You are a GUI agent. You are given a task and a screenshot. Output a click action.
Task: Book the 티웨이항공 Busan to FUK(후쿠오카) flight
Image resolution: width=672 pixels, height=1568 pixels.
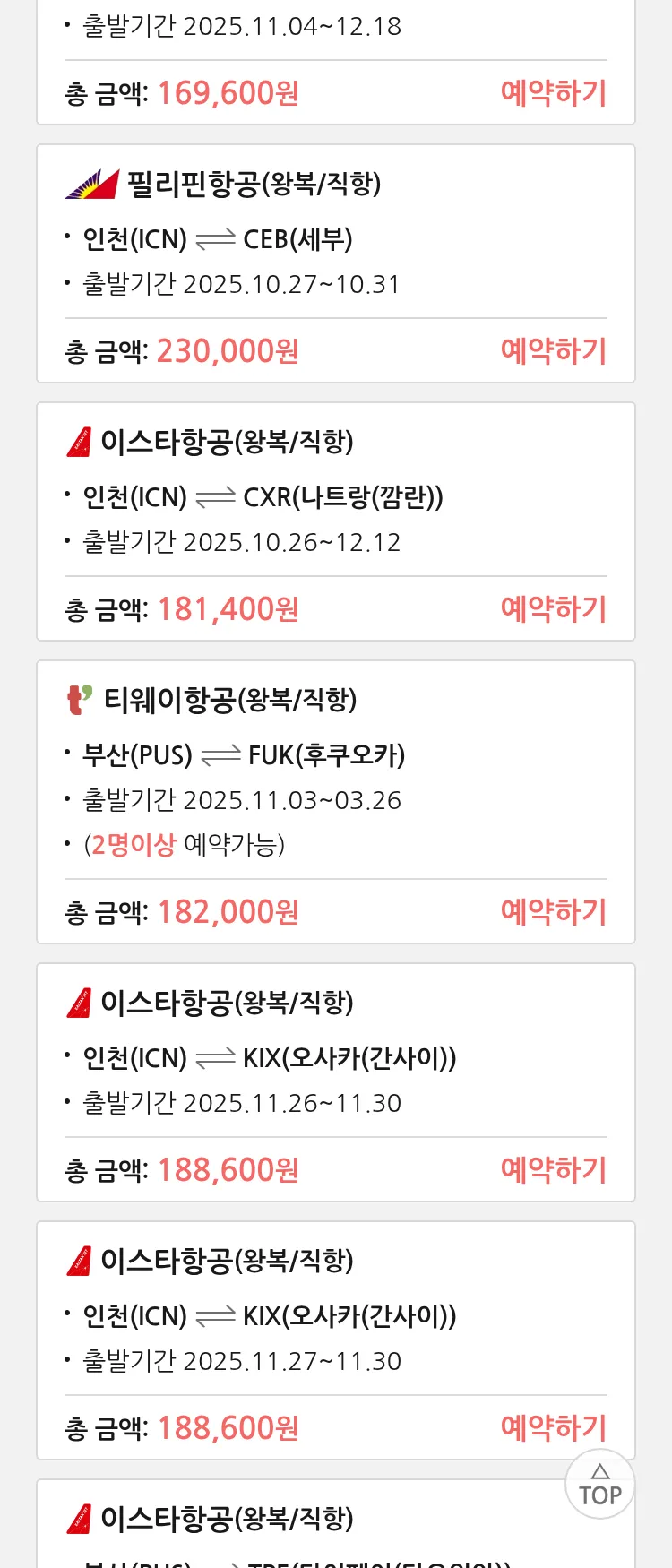[553, 912]
